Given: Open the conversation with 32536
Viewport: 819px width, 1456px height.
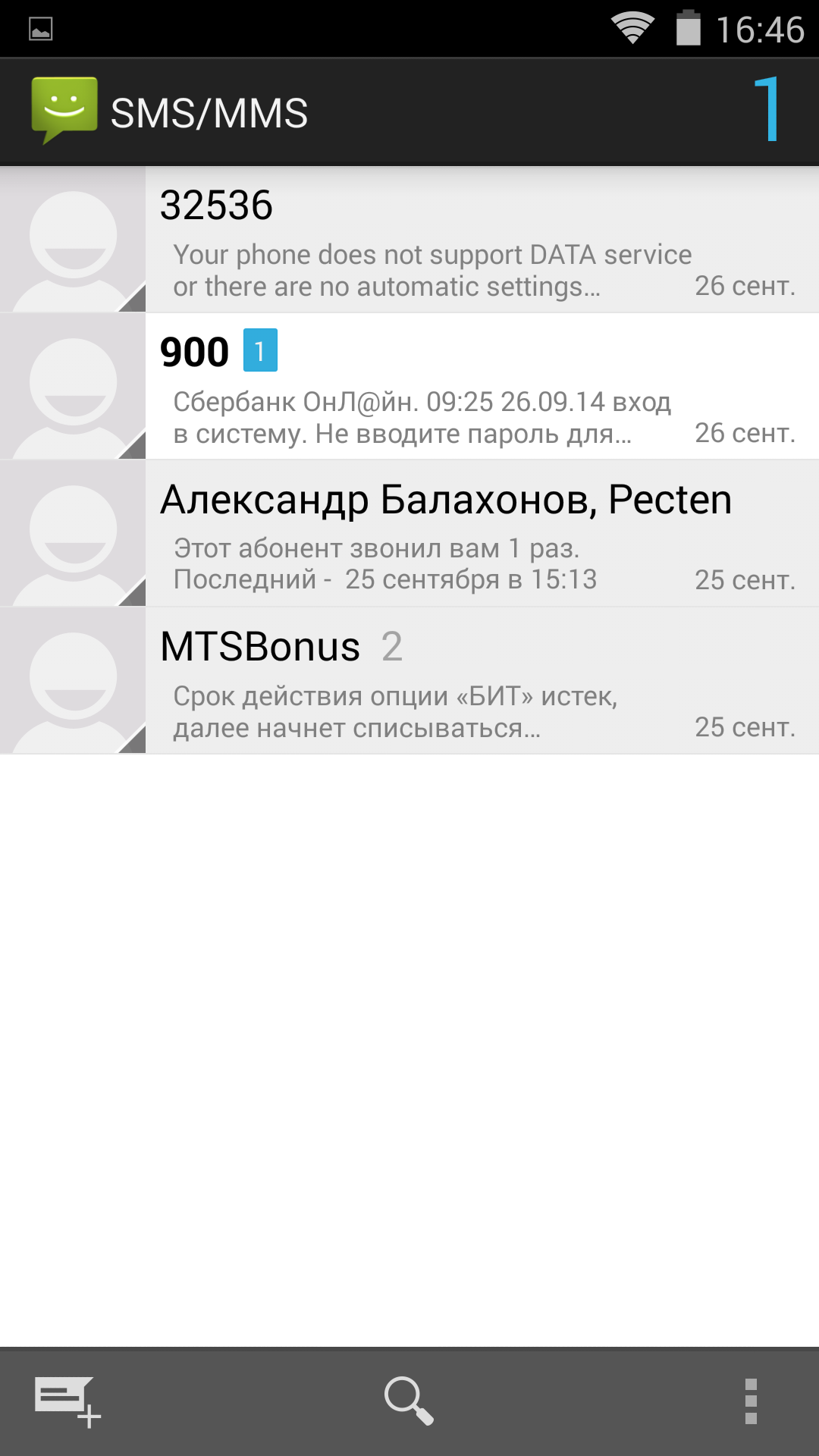Looking at the screenshot, I should point(482,240).
